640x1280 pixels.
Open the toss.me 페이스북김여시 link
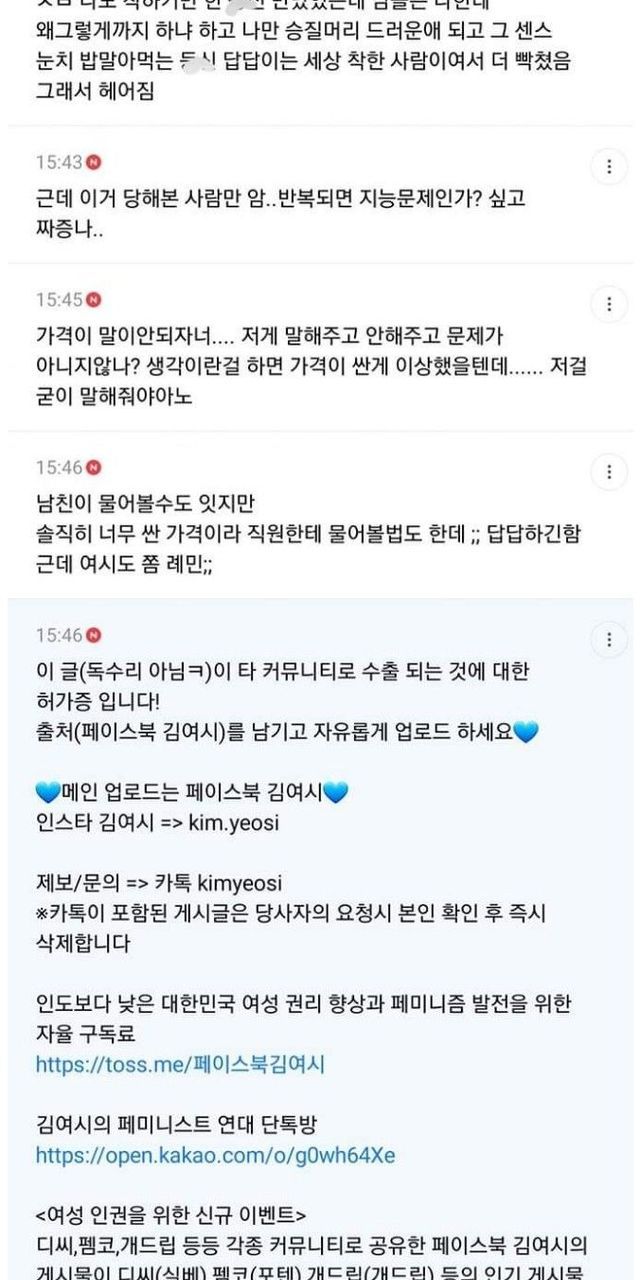tap(180, 1065)
